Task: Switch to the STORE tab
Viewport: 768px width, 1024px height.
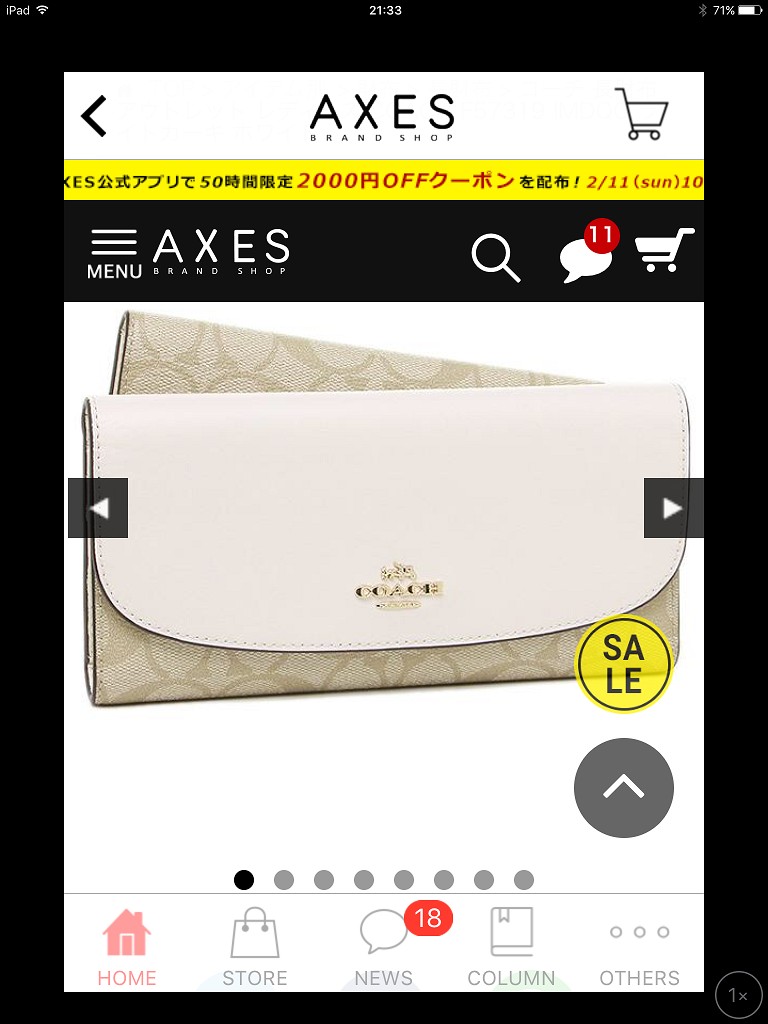Action: (255, 946)
